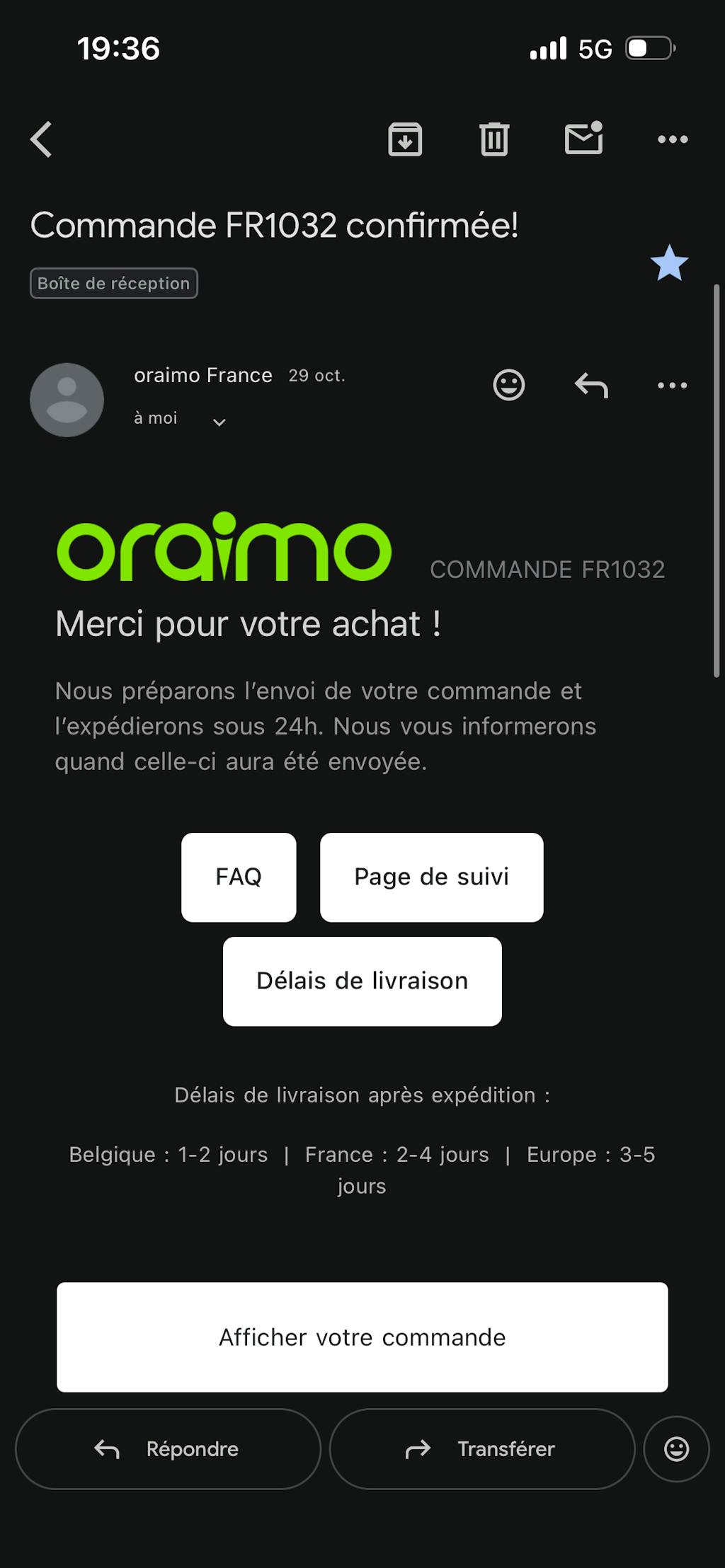Go back to the inbox
725x1568 pixels.
[42, 139]
